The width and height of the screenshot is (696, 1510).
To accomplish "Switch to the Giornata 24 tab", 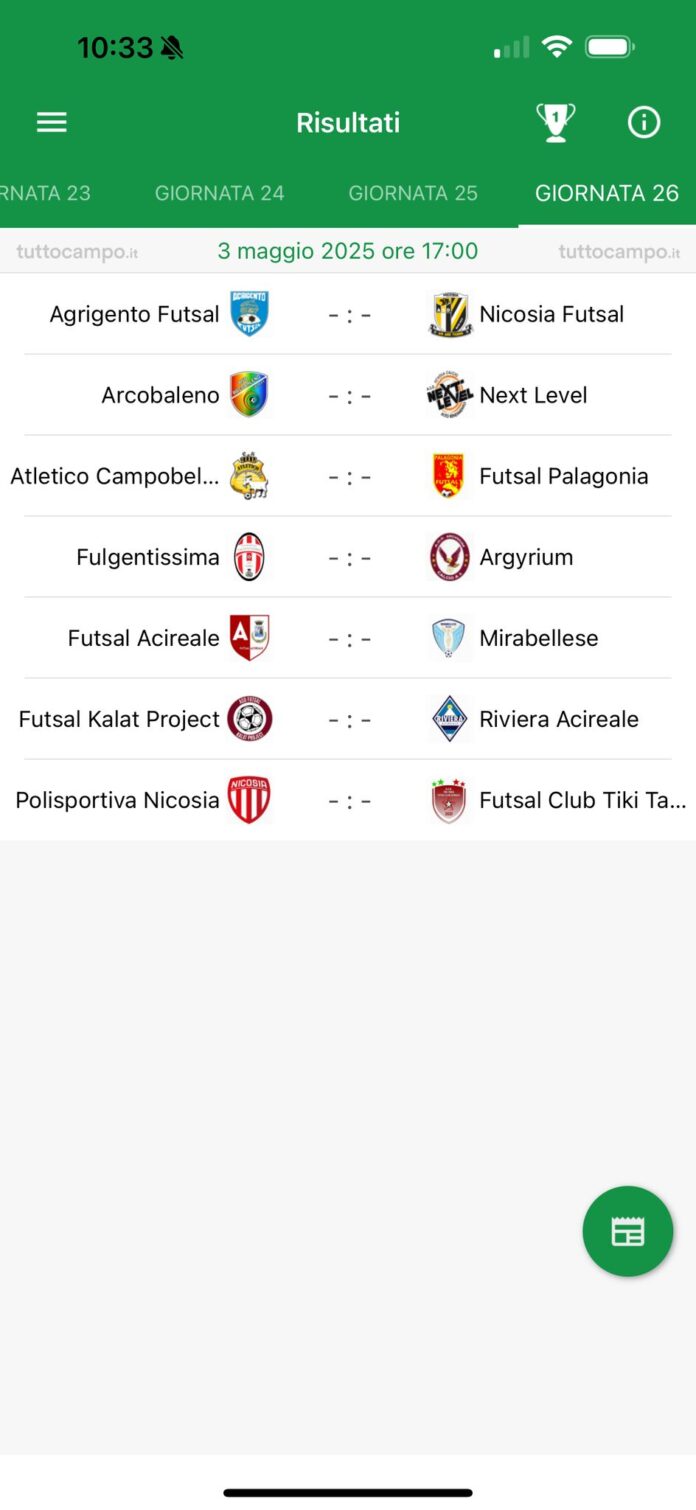I will click(219, 193).
